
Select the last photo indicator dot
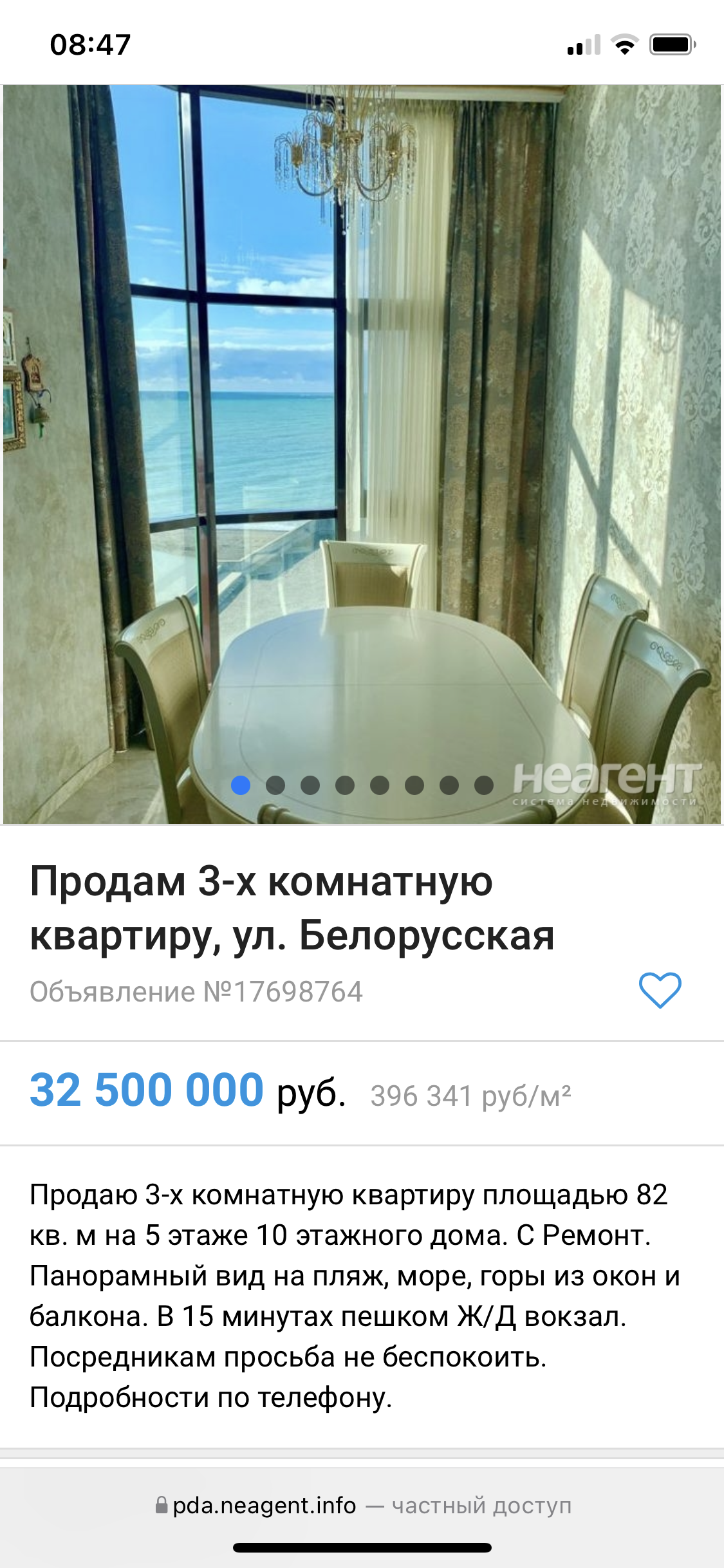(x=484, y=785)
